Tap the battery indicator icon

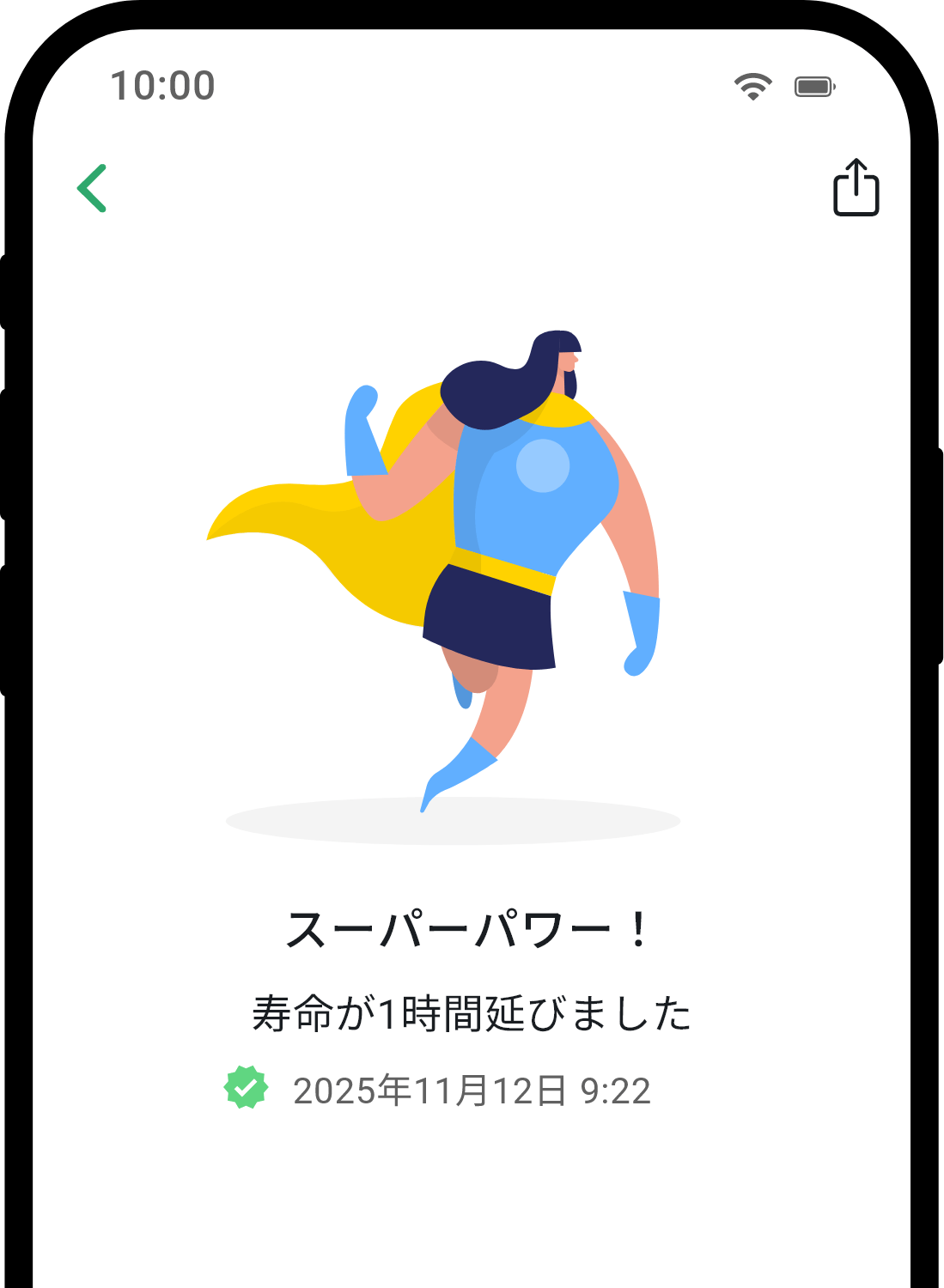pyautogui.click(x=813, y=86)
